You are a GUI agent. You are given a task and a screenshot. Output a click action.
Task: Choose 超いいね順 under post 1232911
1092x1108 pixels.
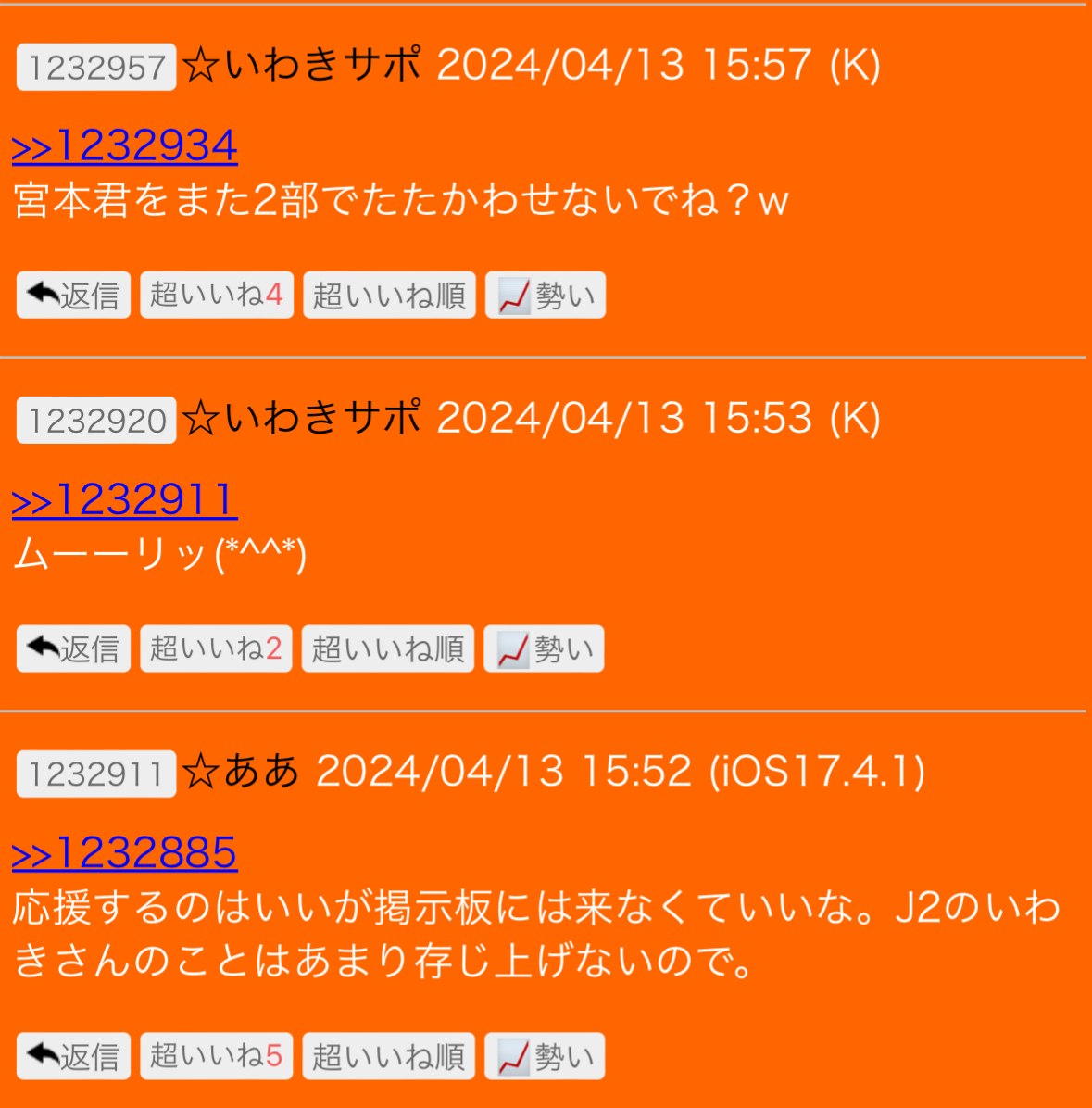(x=388, y=1056)
